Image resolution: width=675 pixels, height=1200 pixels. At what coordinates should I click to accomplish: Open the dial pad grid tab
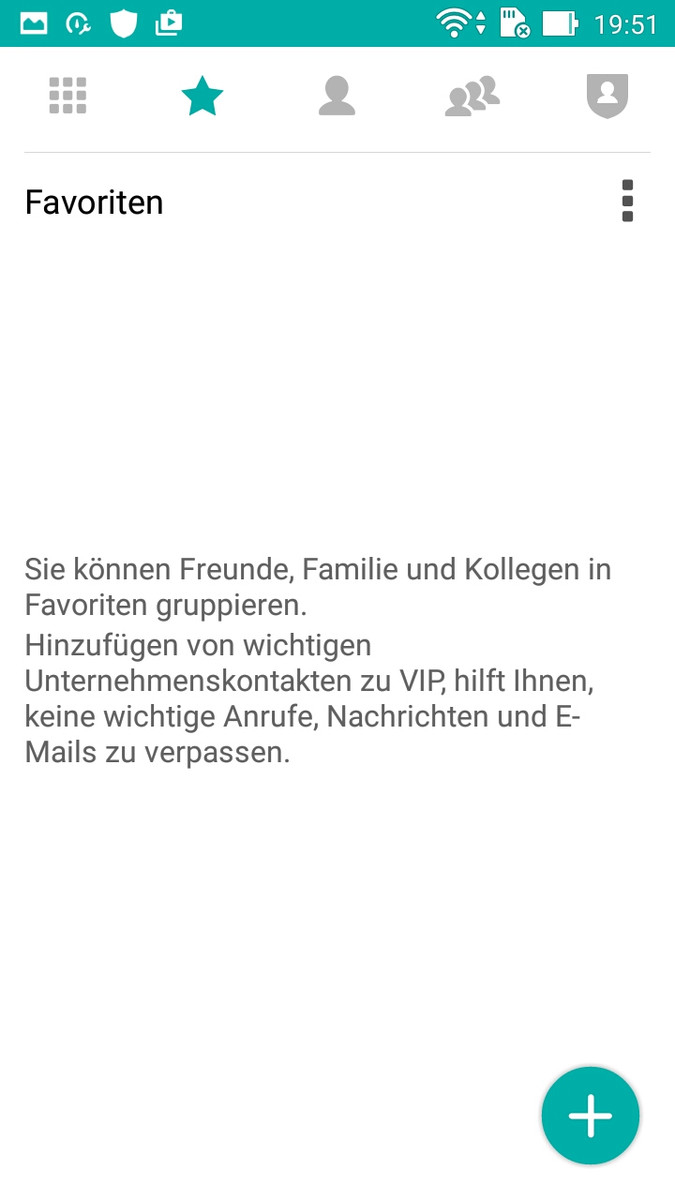point(68,96)
